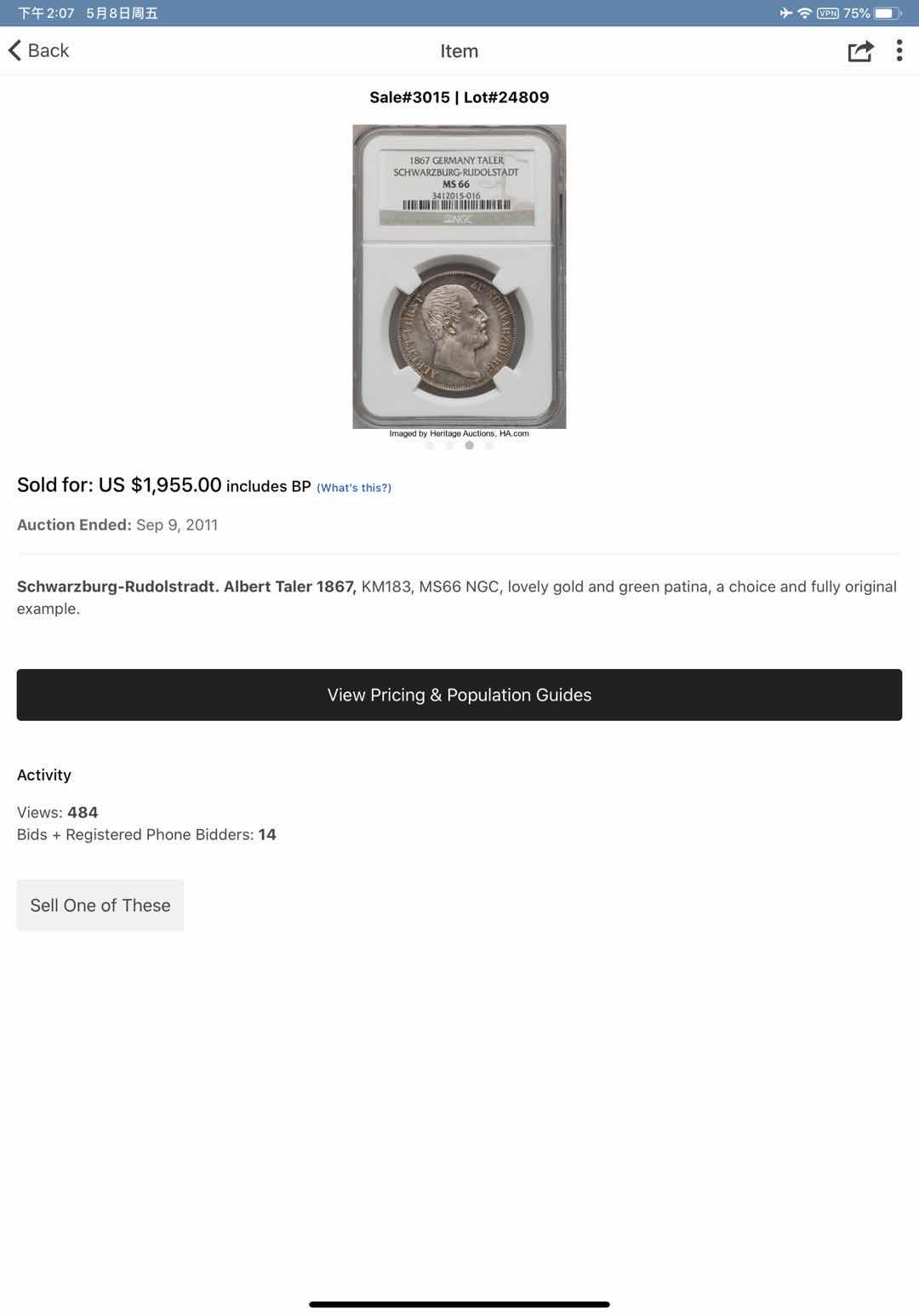The width and height of the screenshot is (919, 1316).
Task: Tap the Imaged by Heritage Auctions caption
Action: (x=459, y=432)
